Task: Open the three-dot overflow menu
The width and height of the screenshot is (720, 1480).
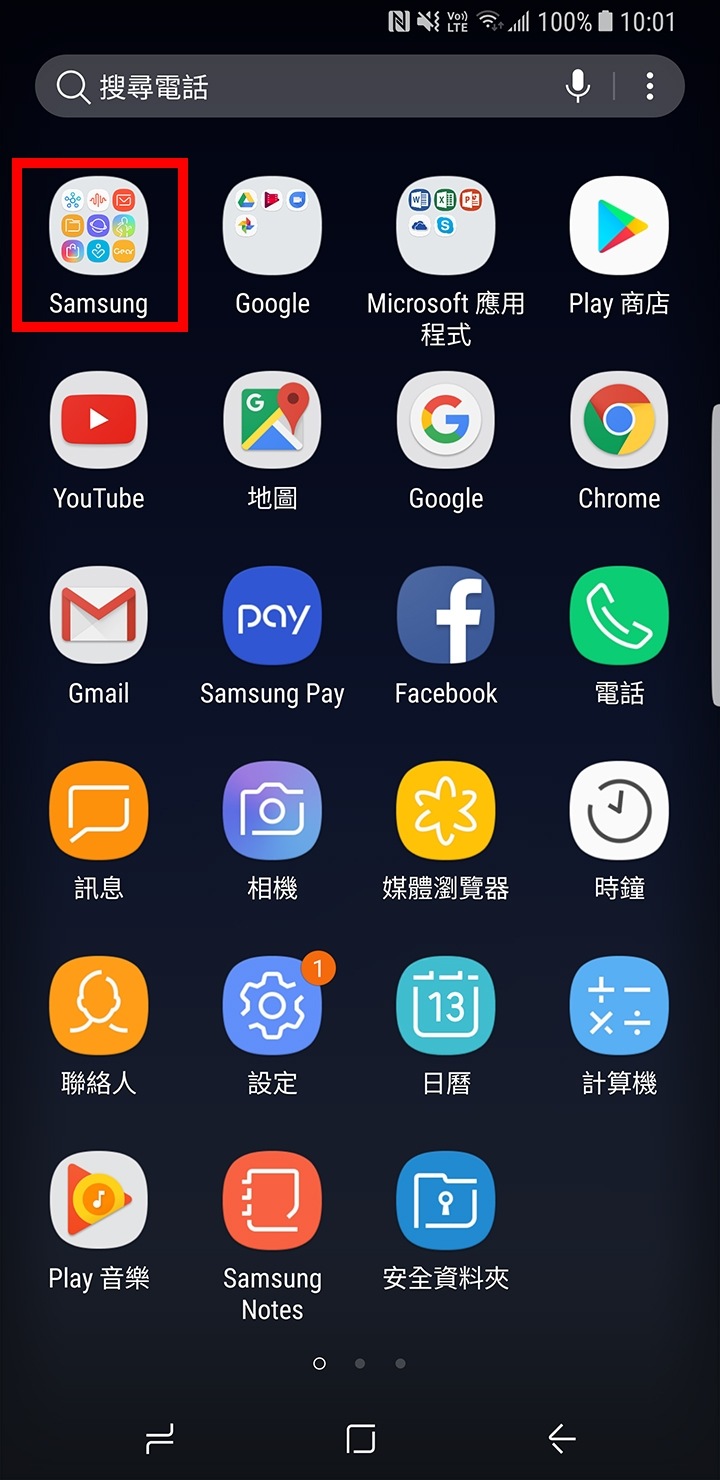Action: click(650, 87)
